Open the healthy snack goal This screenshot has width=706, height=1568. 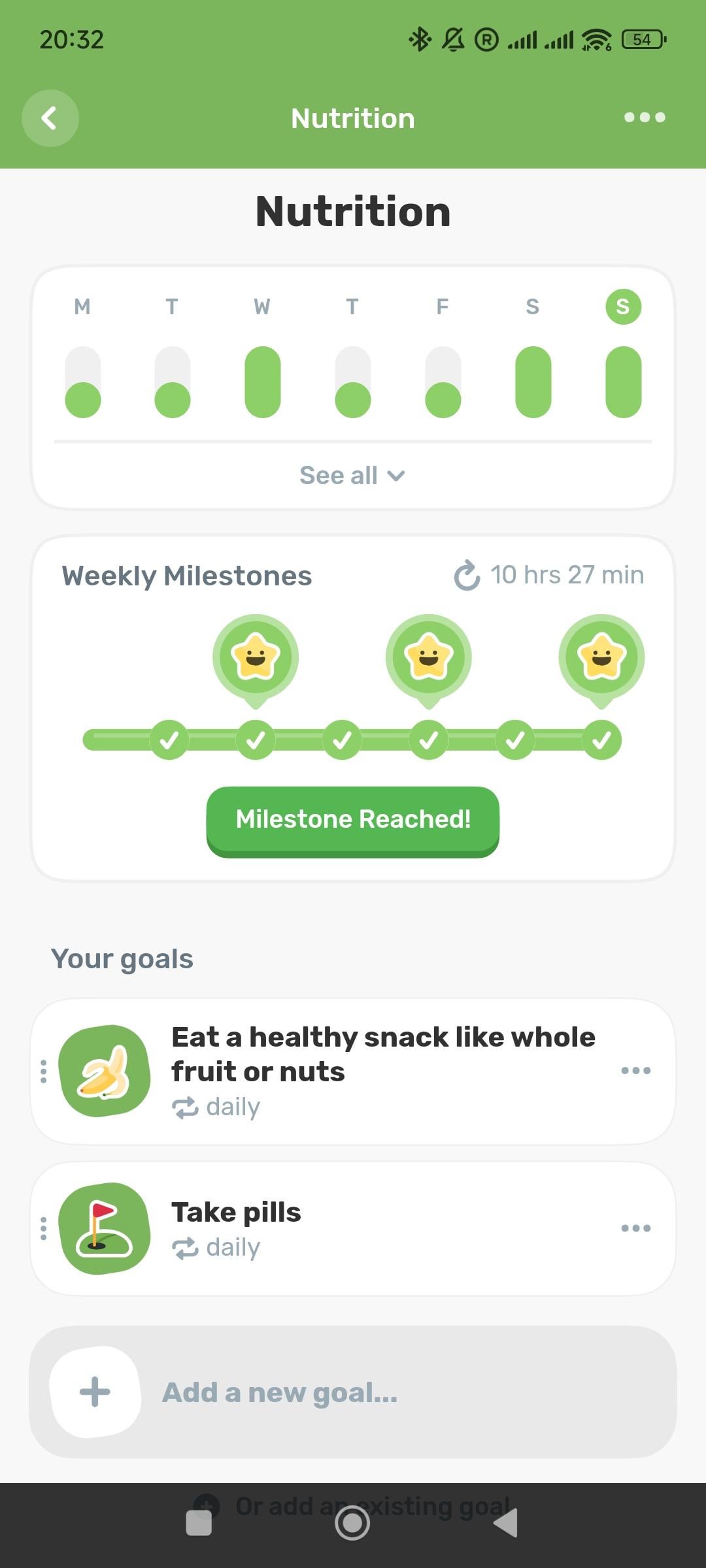click(353, 1071)
